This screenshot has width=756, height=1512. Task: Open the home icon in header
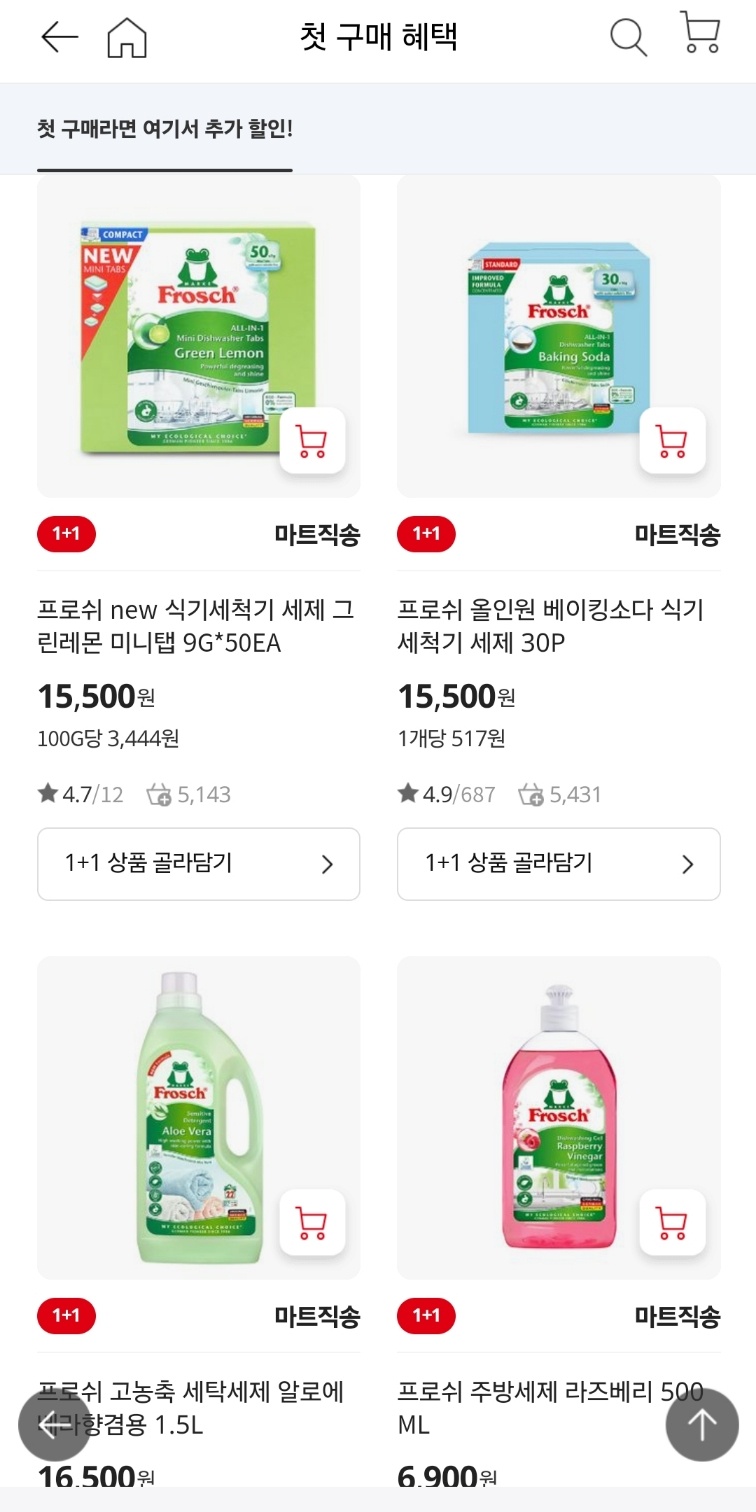[x=127, y=38]
